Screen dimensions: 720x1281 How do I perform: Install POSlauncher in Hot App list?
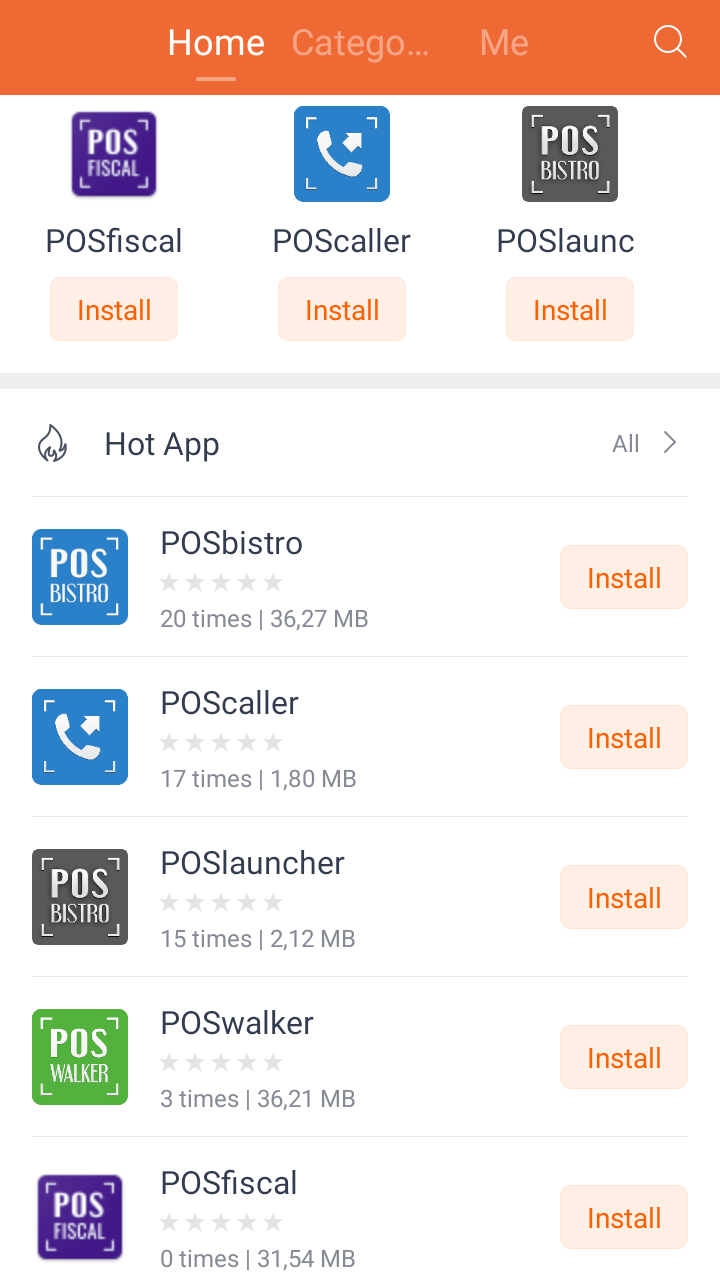click(x=624, y=898)
